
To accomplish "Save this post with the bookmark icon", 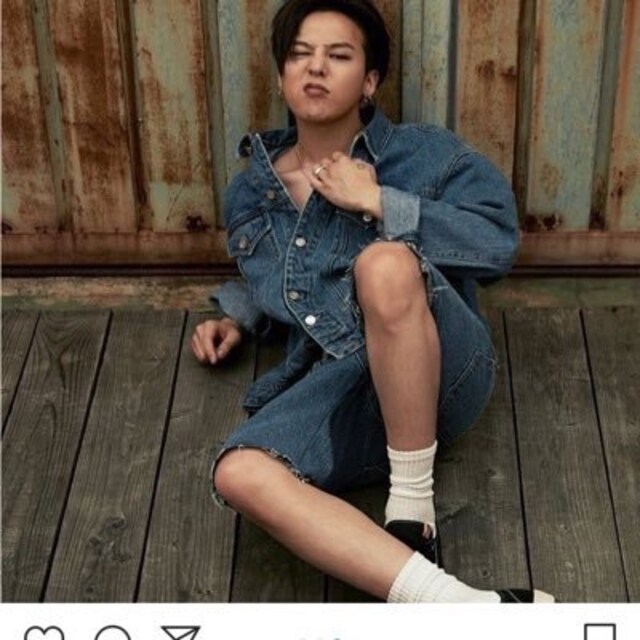I will [x=600, y=634].
